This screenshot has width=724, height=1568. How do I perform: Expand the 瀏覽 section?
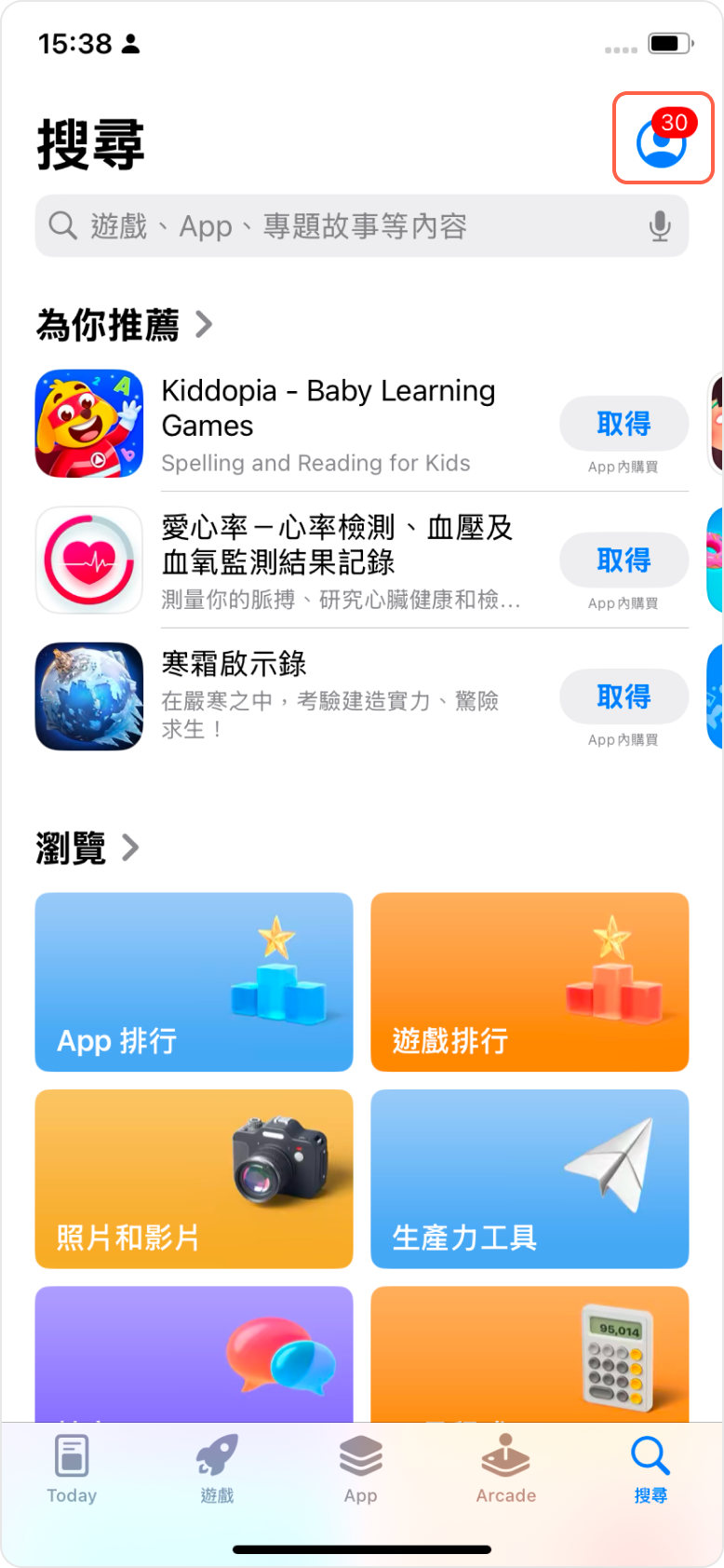pyautogui.click(x=87, y=848)
